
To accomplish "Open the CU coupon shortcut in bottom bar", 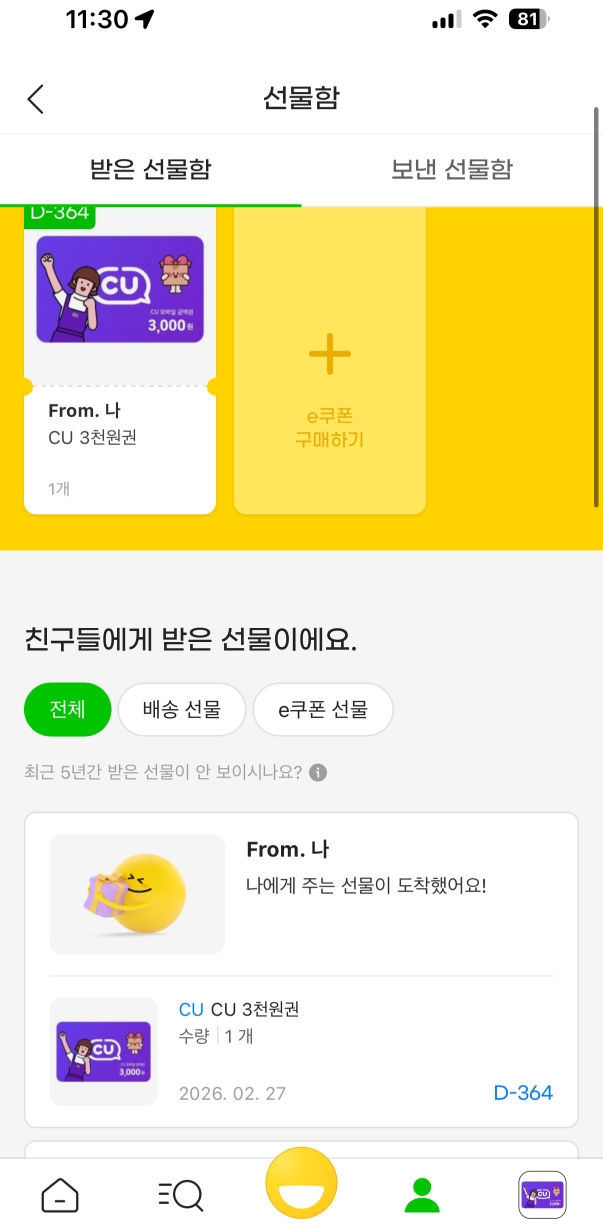I will (x=542, y=1194).
